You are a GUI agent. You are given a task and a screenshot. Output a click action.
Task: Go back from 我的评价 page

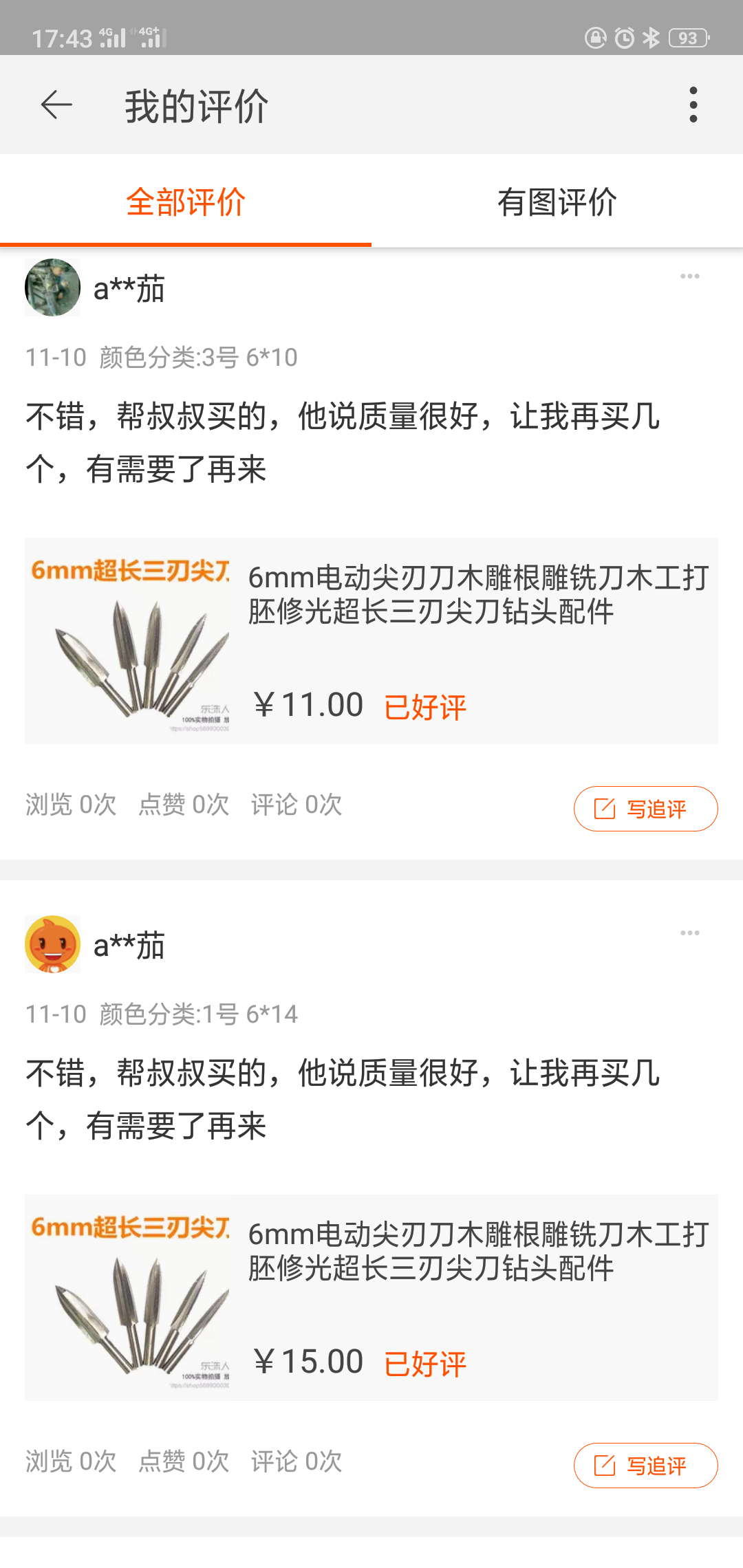click(56, 105)
